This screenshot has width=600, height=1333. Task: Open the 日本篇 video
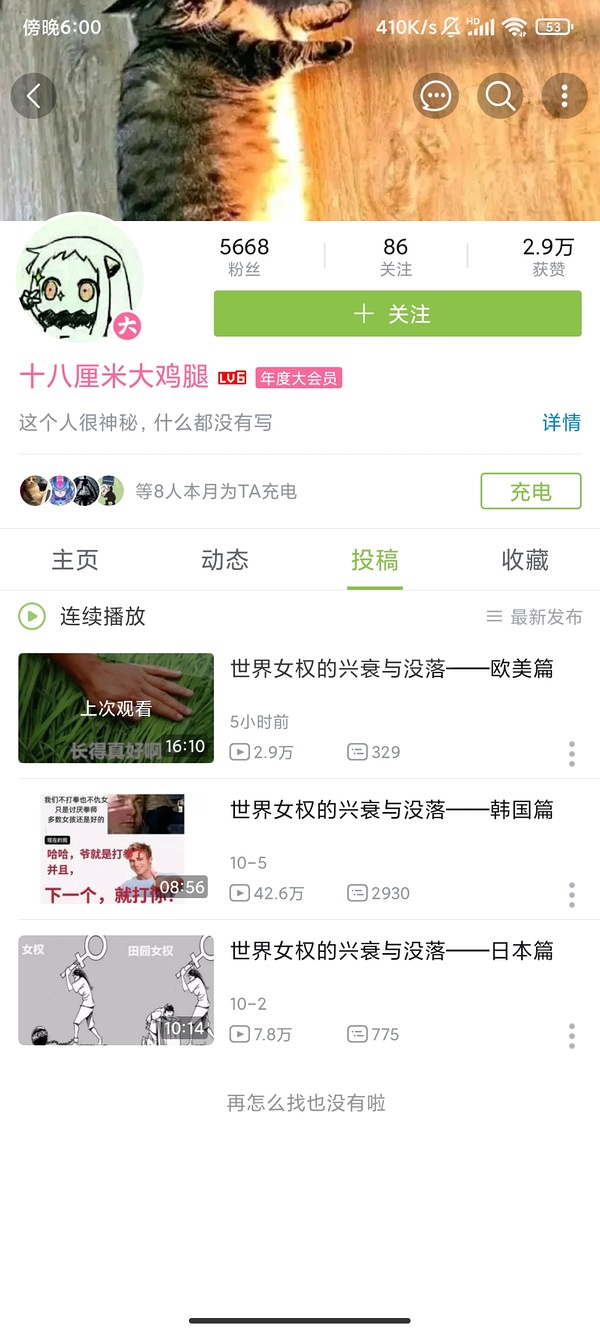click(x=391, y=951)
